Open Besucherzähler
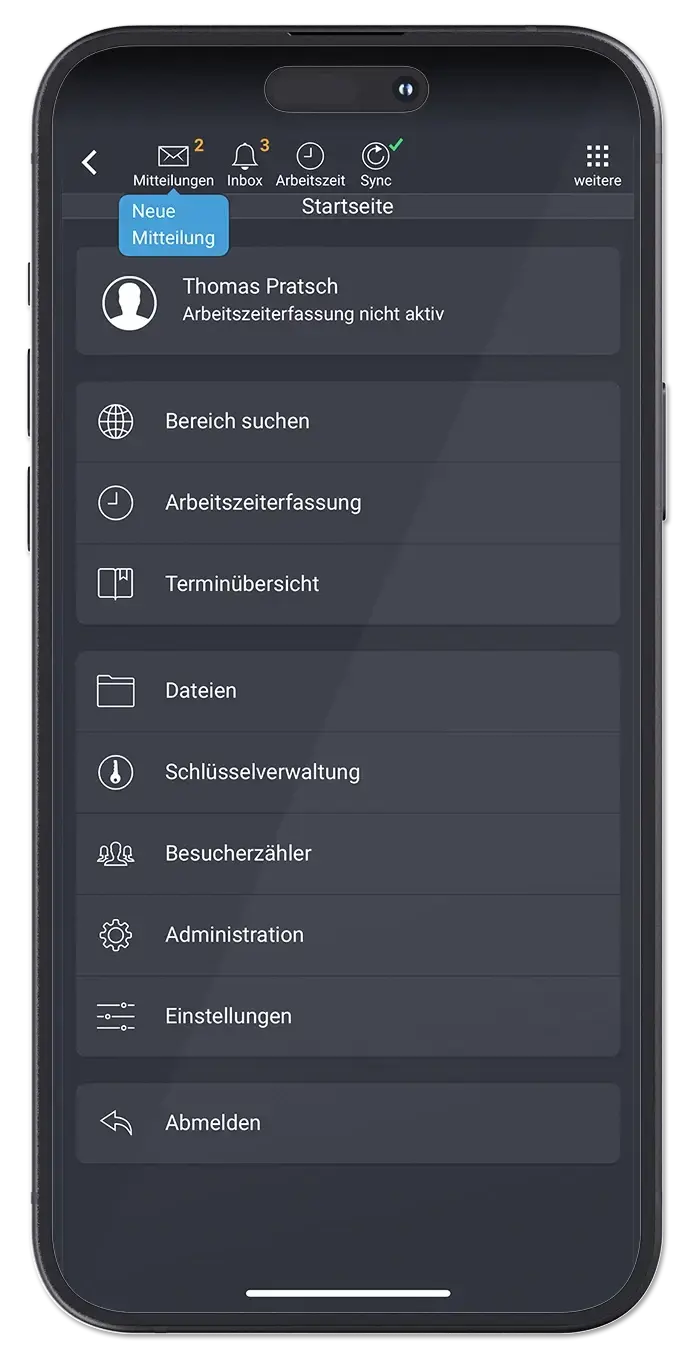The width and height of the screenshot is (700, 1369). pyautogui.click(x=348, y=853)
